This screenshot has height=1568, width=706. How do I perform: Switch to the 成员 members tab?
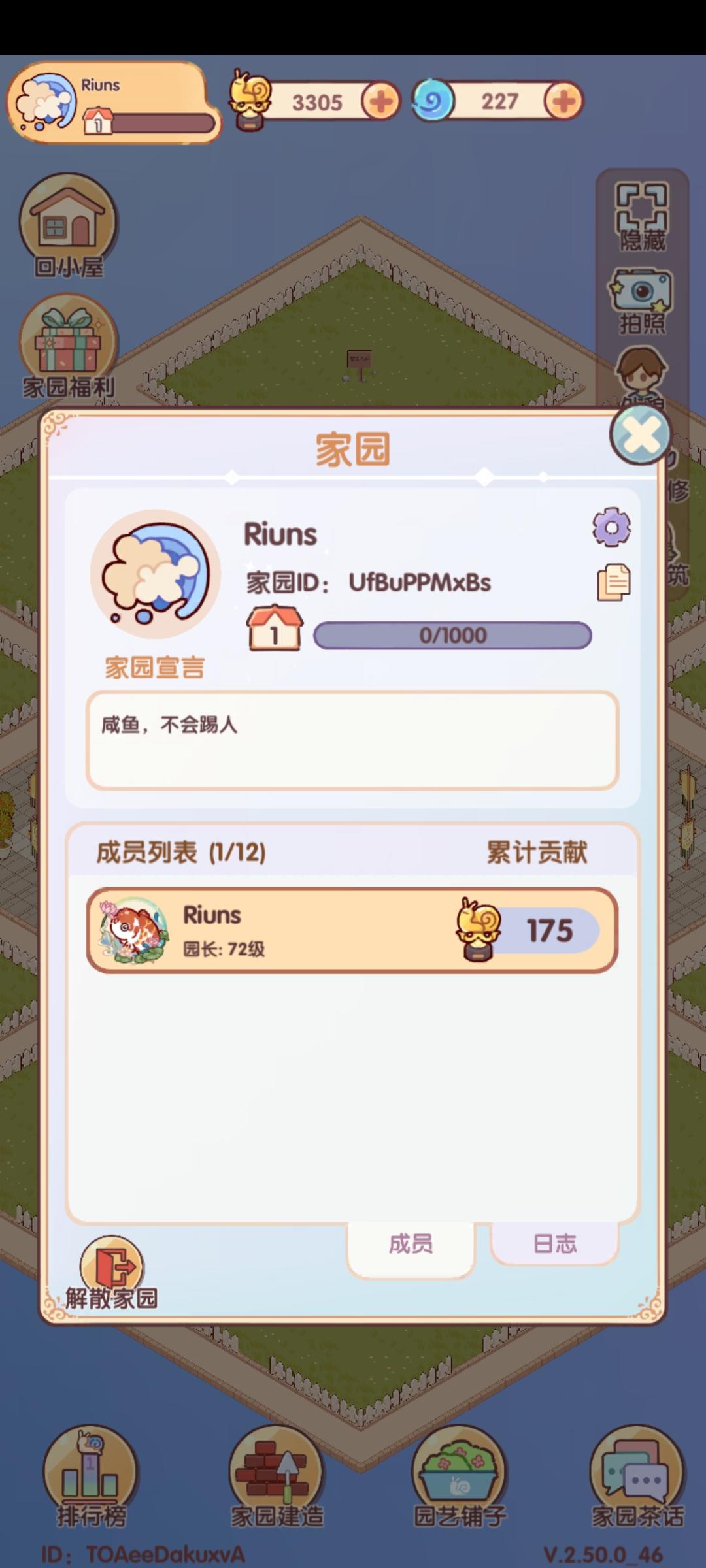[411, 1245]
